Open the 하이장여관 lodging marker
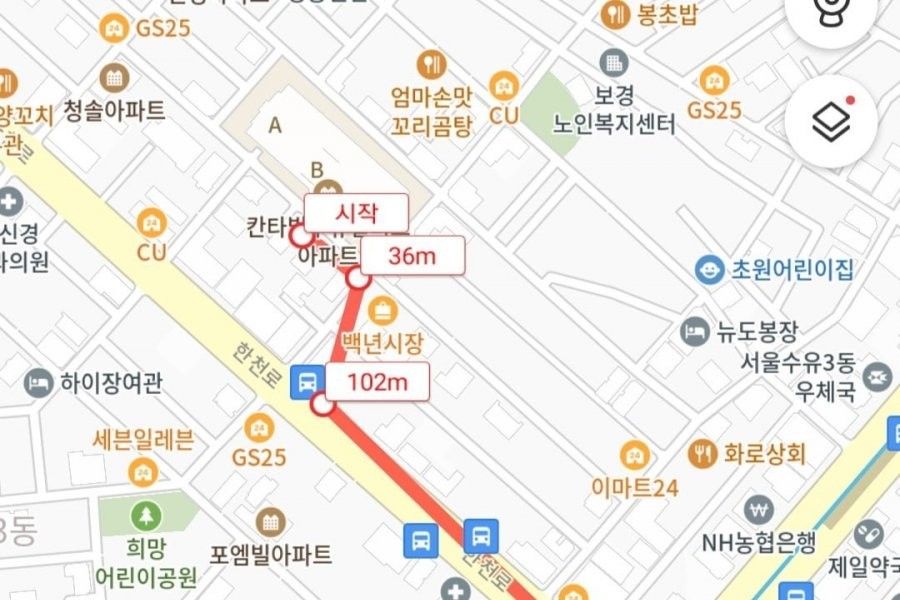 tap(38, 382)
